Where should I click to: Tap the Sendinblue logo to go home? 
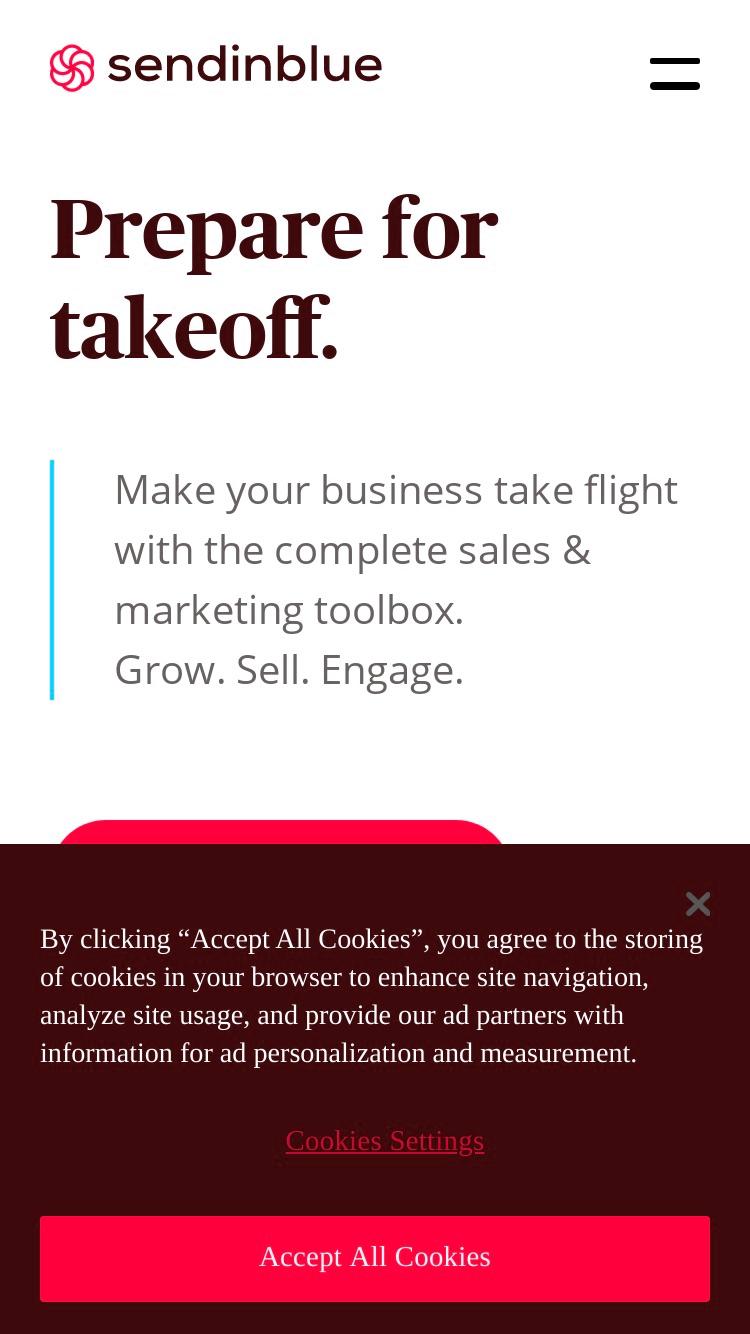[x=216, y=67]
